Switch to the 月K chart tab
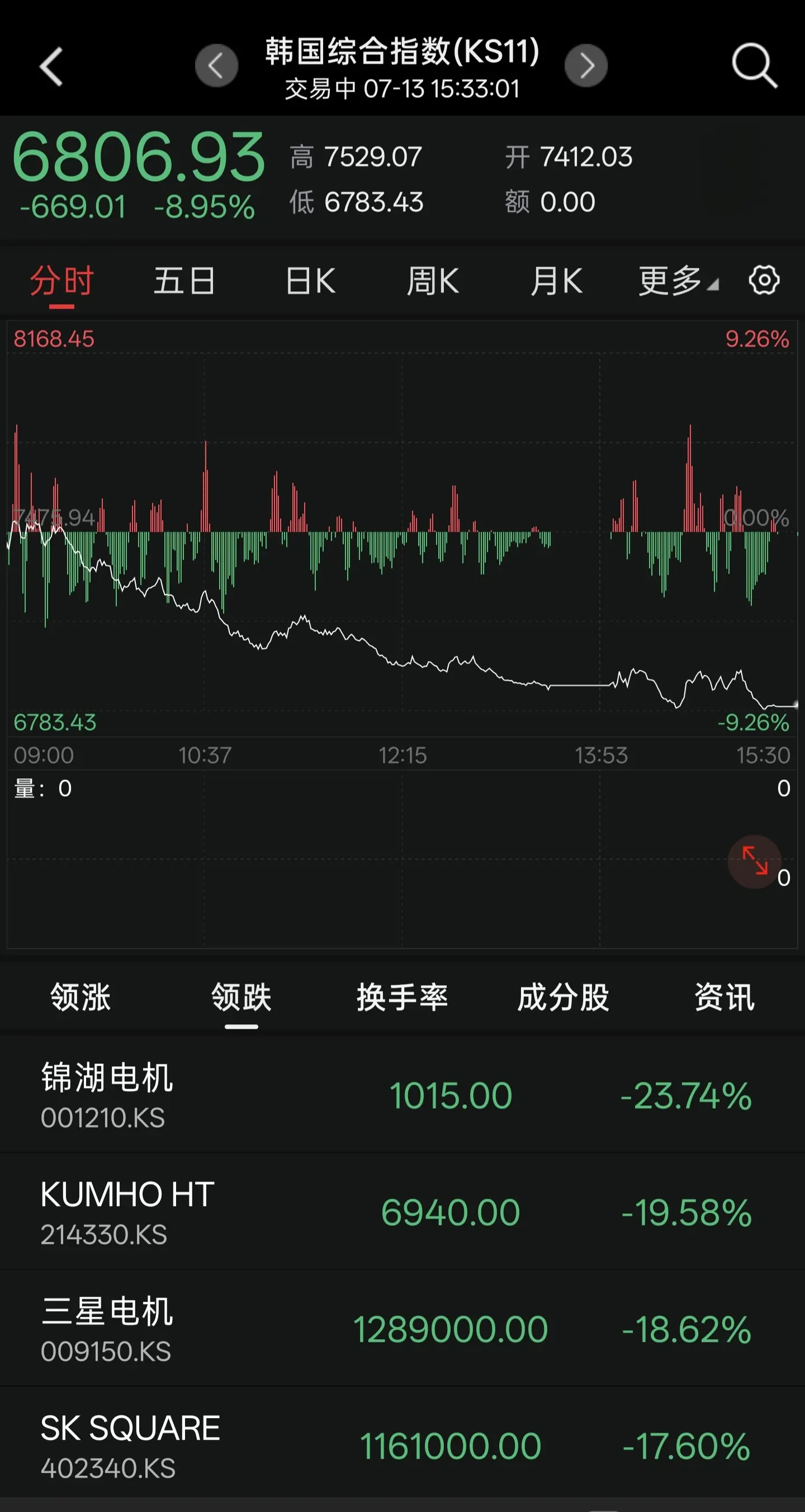The height and width of the screenshot is (1512, 805). pos(556,281)
